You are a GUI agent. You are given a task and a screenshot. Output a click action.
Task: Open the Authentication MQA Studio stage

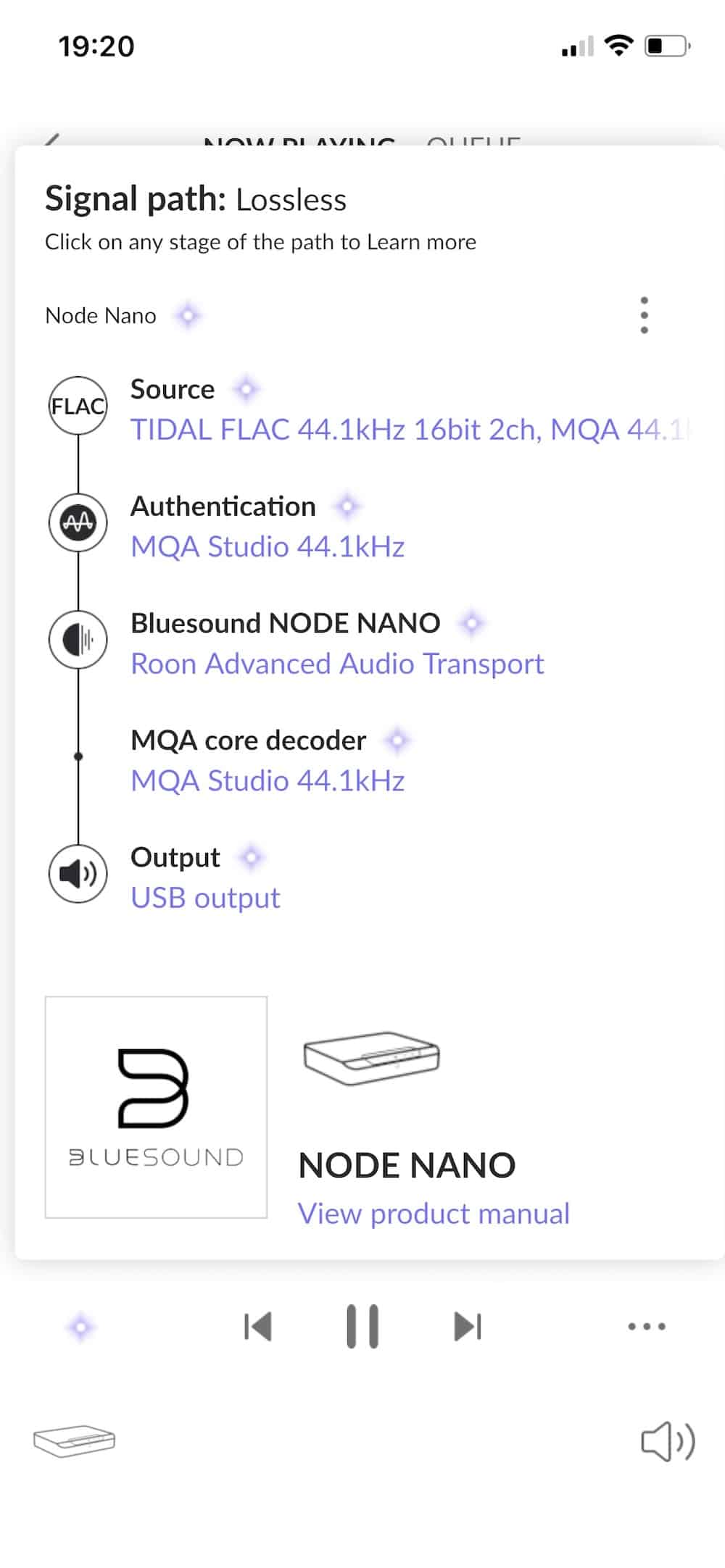click(x=267, y=546)
